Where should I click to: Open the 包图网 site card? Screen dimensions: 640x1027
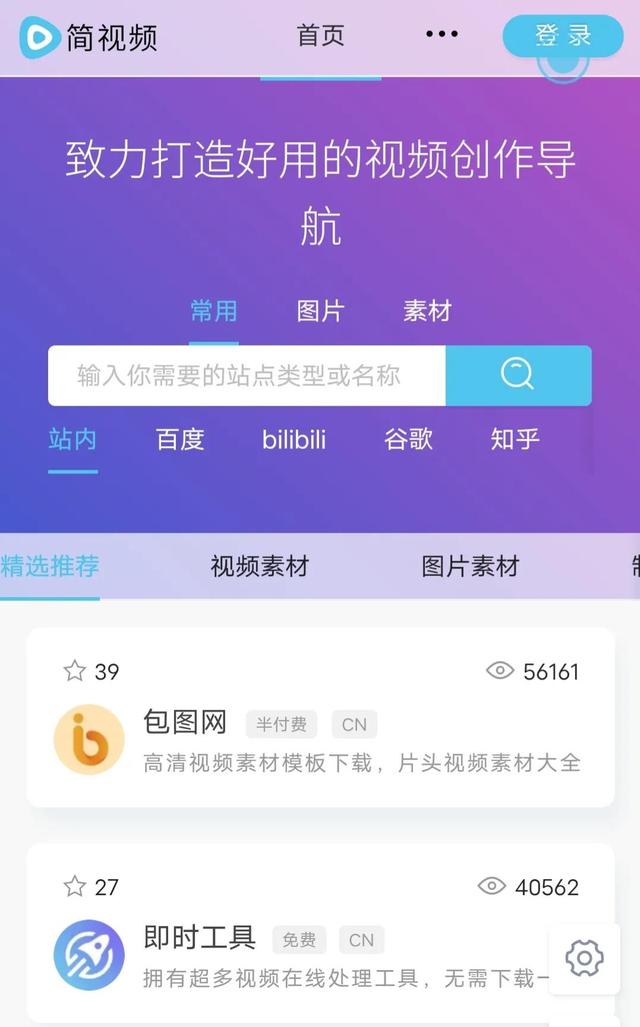(x=320, y=740)
